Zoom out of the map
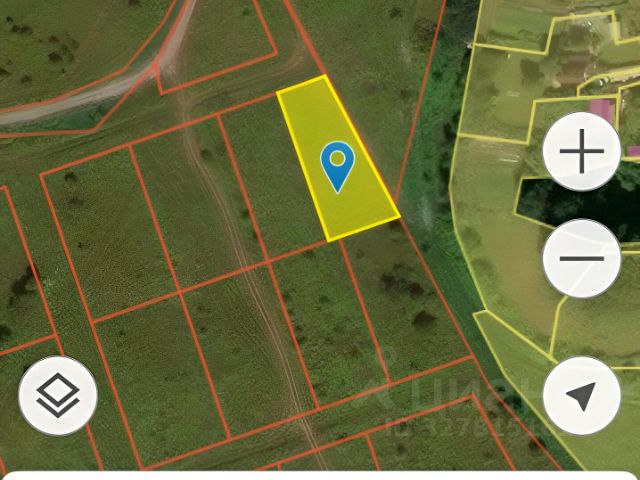This screenshot has height=480, width=640. [x=582, y=258]
